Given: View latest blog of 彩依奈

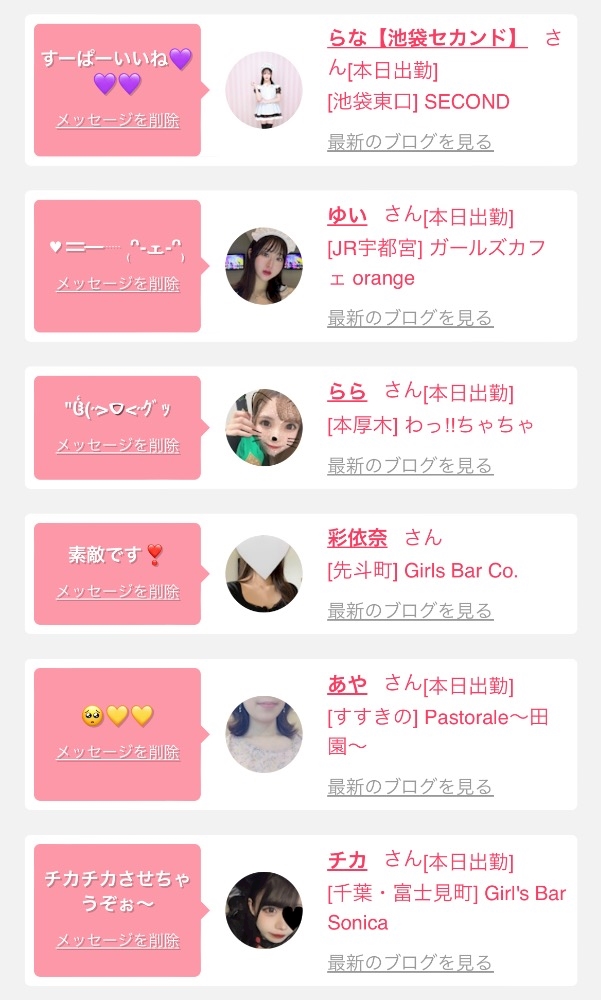Looking at the screenshot, I should (x=410, y=611).
